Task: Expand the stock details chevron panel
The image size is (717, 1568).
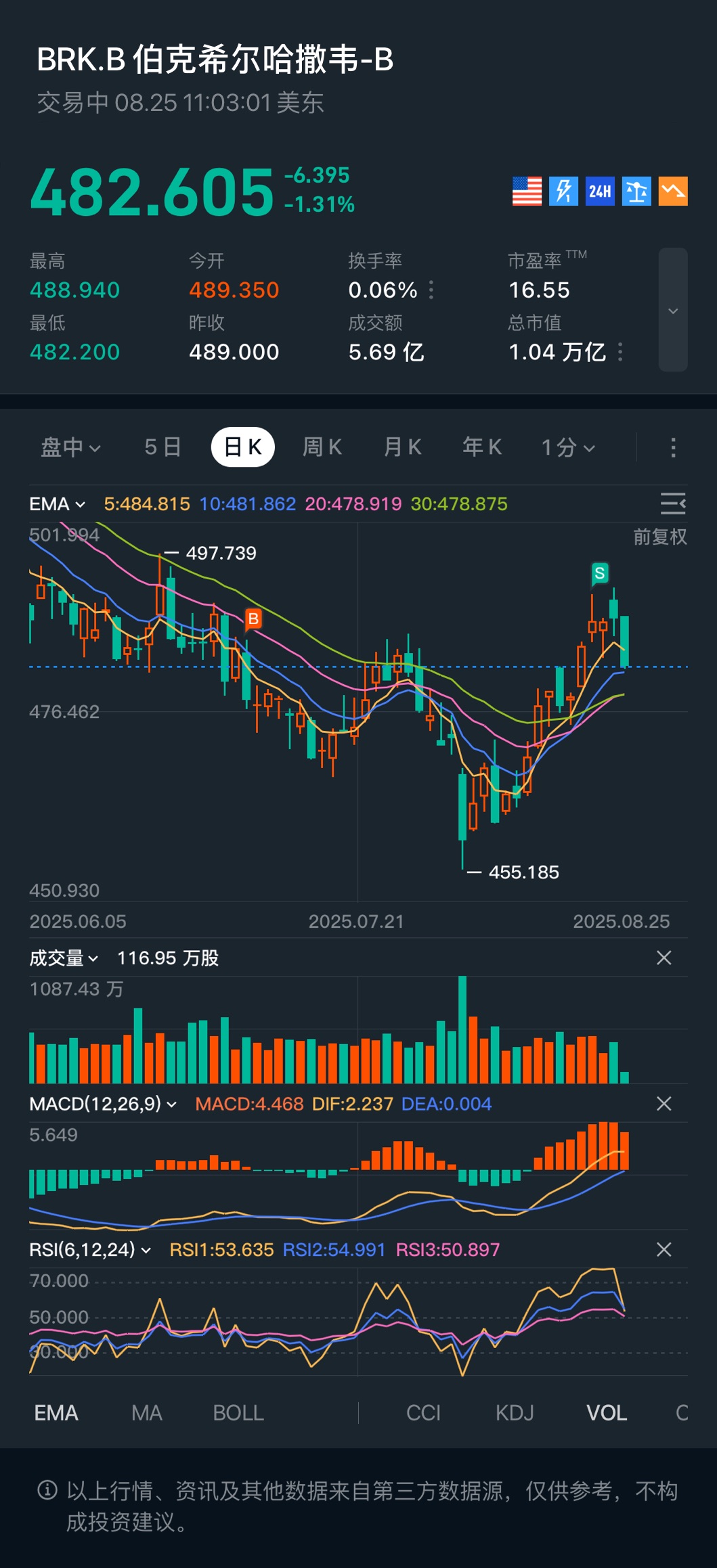Action: 673,311
